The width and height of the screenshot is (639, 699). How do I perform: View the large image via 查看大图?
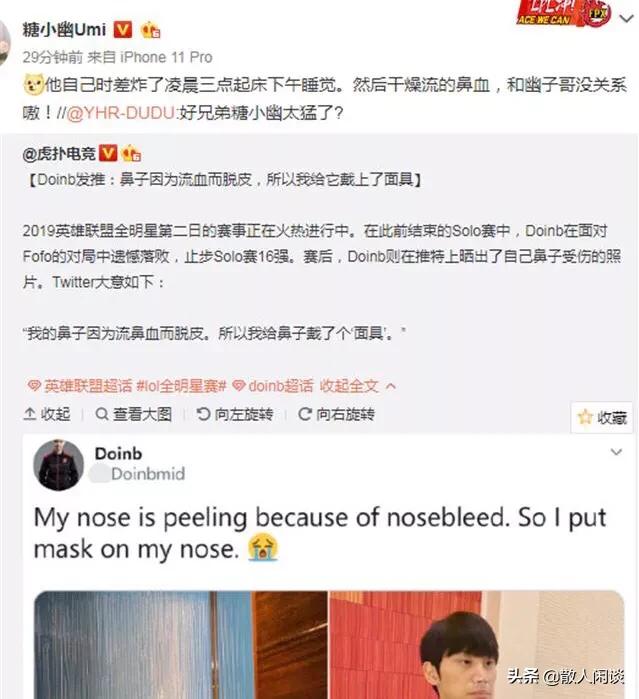(133, 414)
